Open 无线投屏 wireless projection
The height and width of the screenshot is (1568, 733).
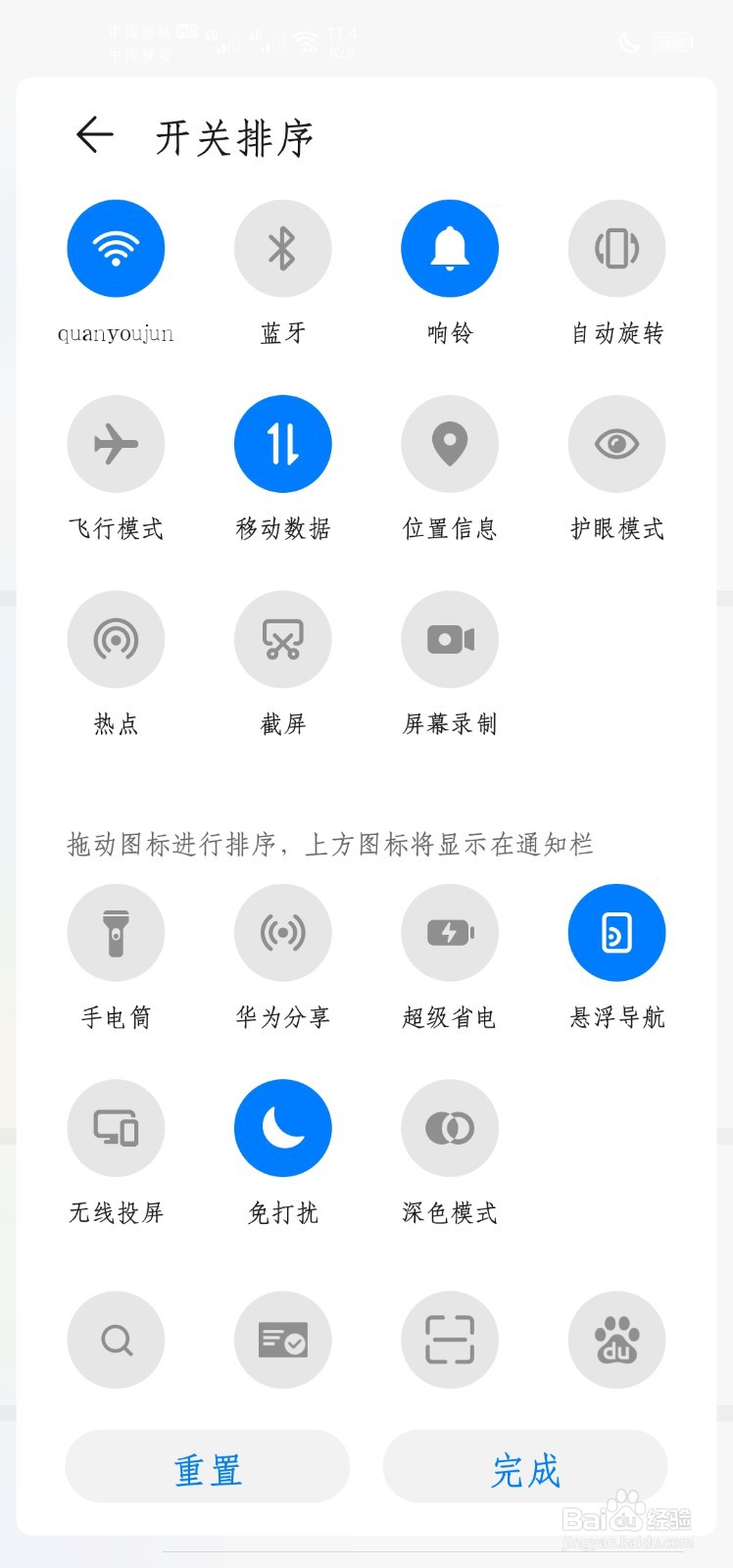point(116,1127)
